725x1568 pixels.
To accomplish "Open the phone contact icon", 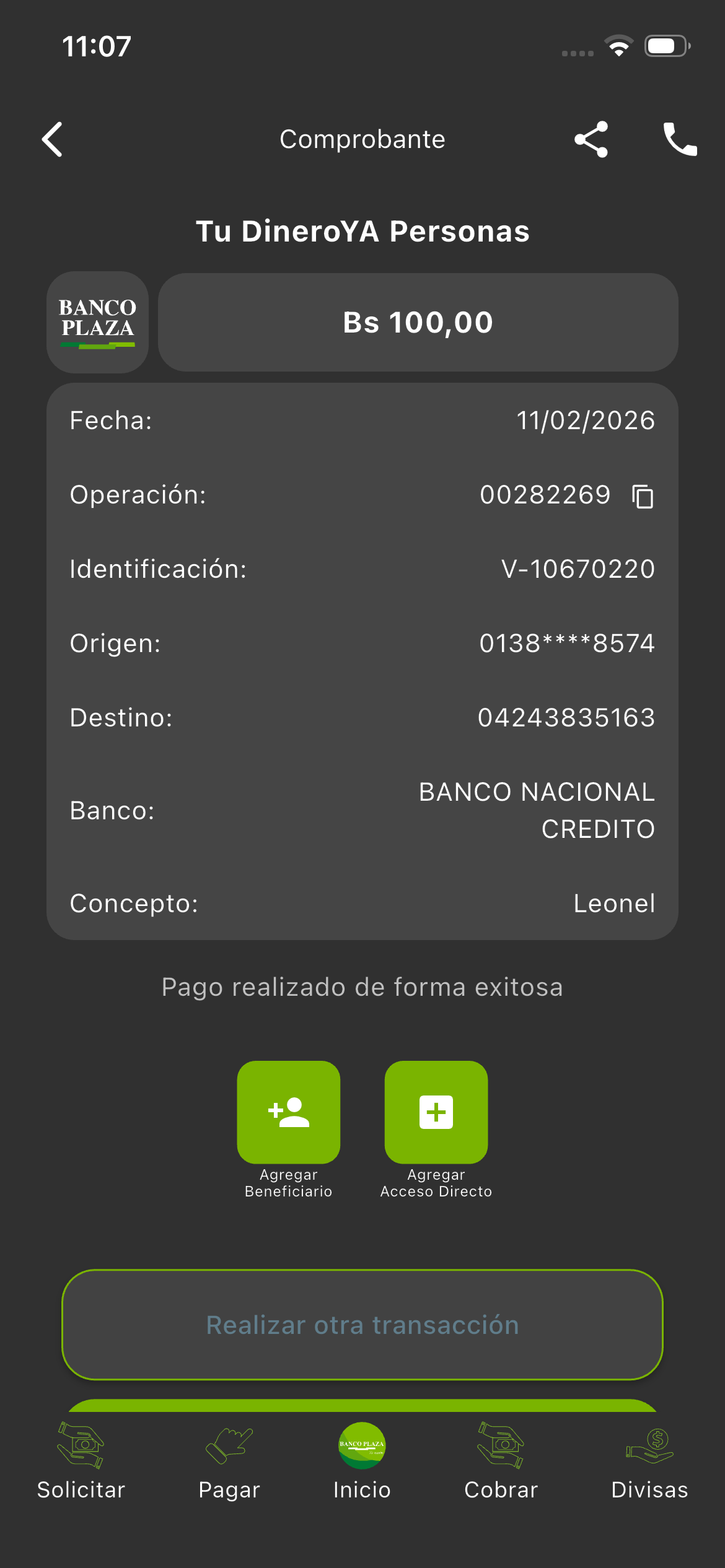I will tap(680, 139).
